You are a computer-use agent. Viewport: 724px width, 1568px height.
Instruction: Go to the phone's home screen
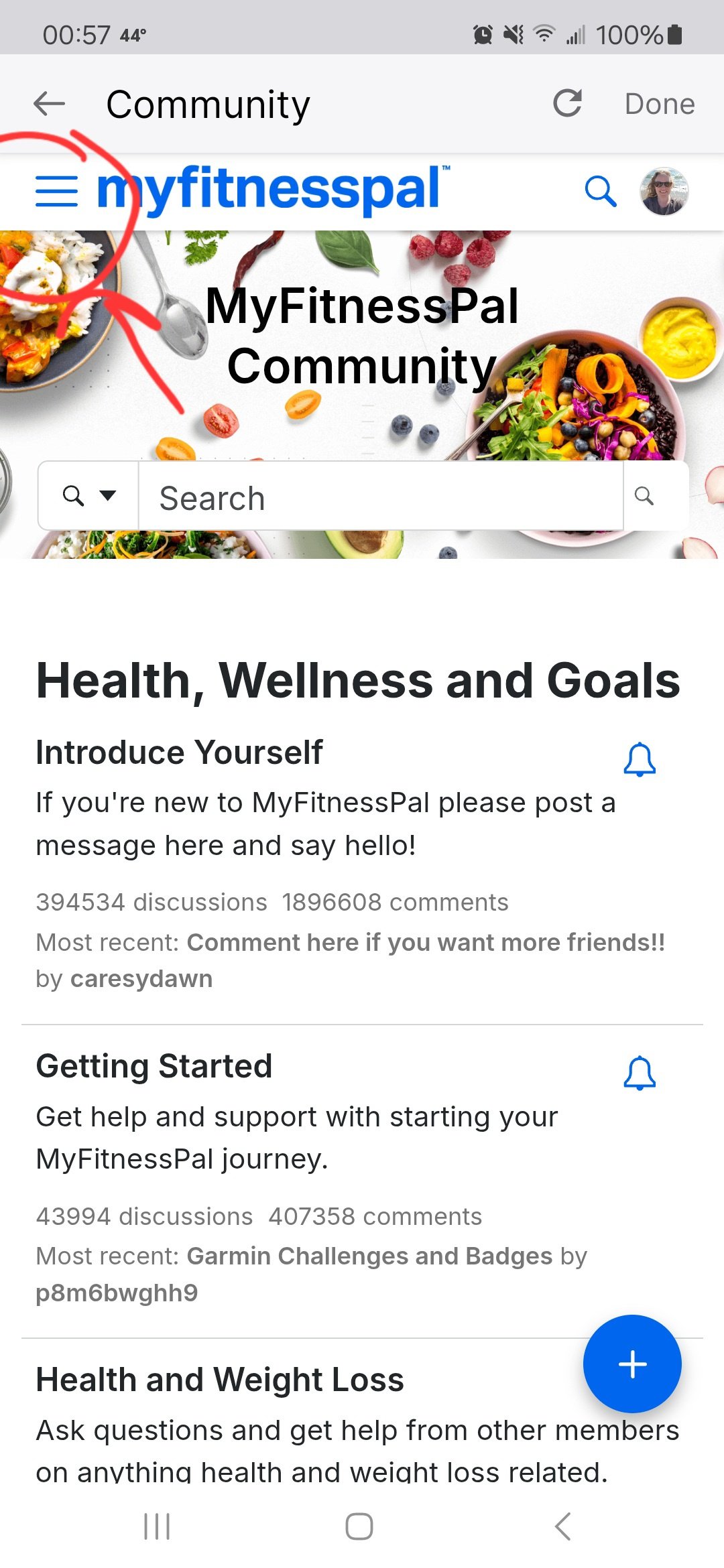(359, 1527)
